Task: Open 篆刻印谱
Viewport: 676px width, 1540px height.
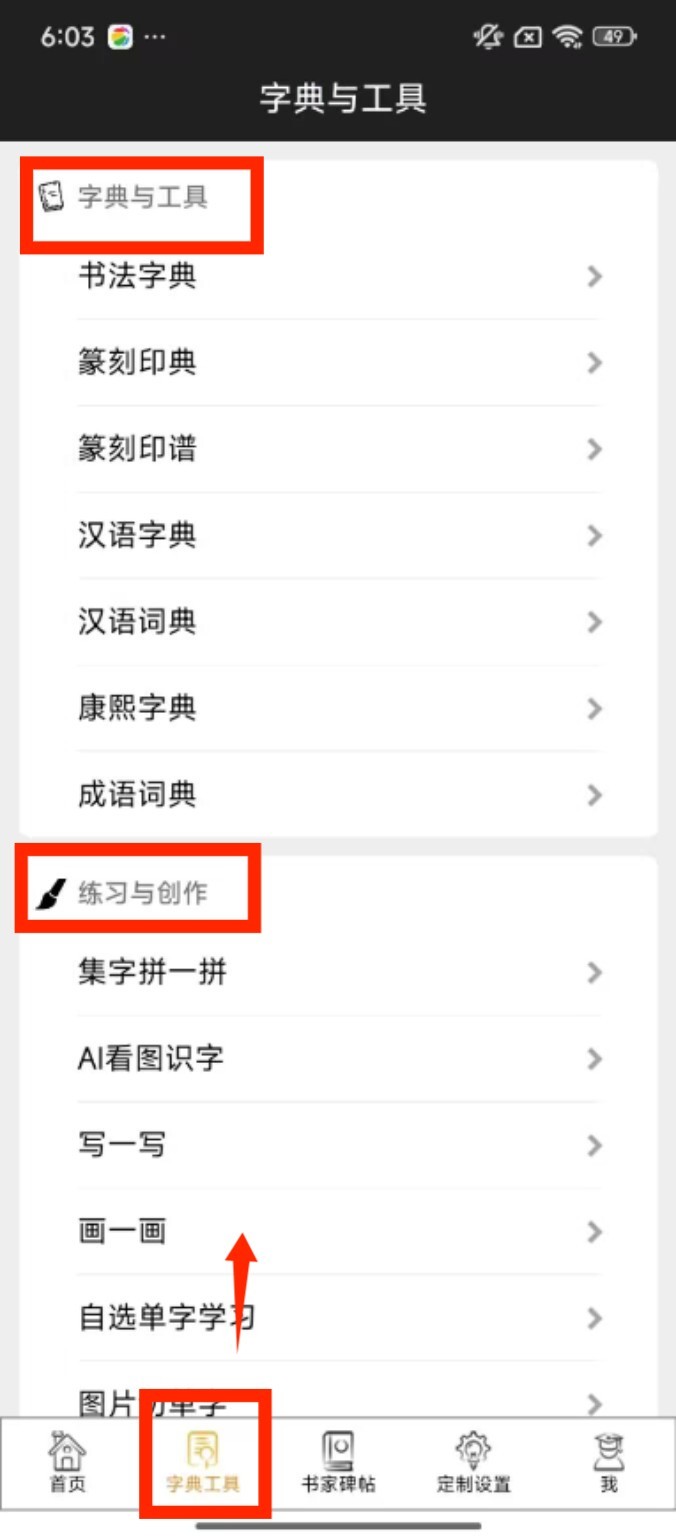Action: (x=338, y=449)
